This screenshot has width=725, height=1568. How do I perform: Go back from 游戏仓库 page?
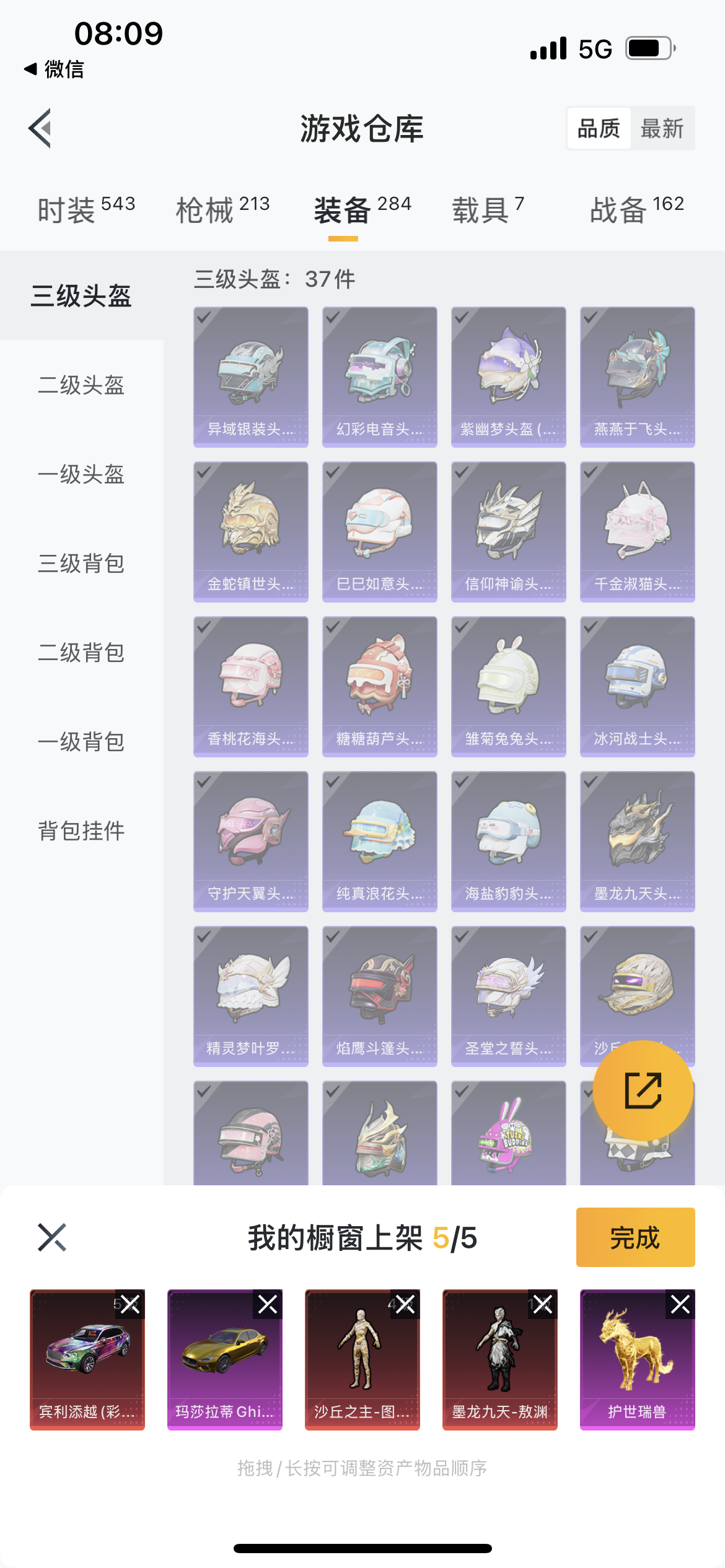click(40, 128)
